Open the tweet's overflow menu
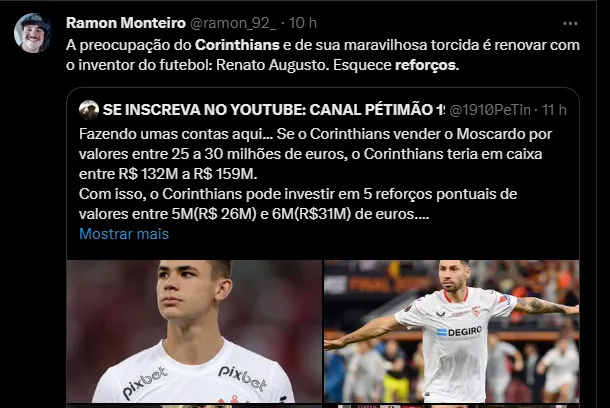 (x=570, y=22)
